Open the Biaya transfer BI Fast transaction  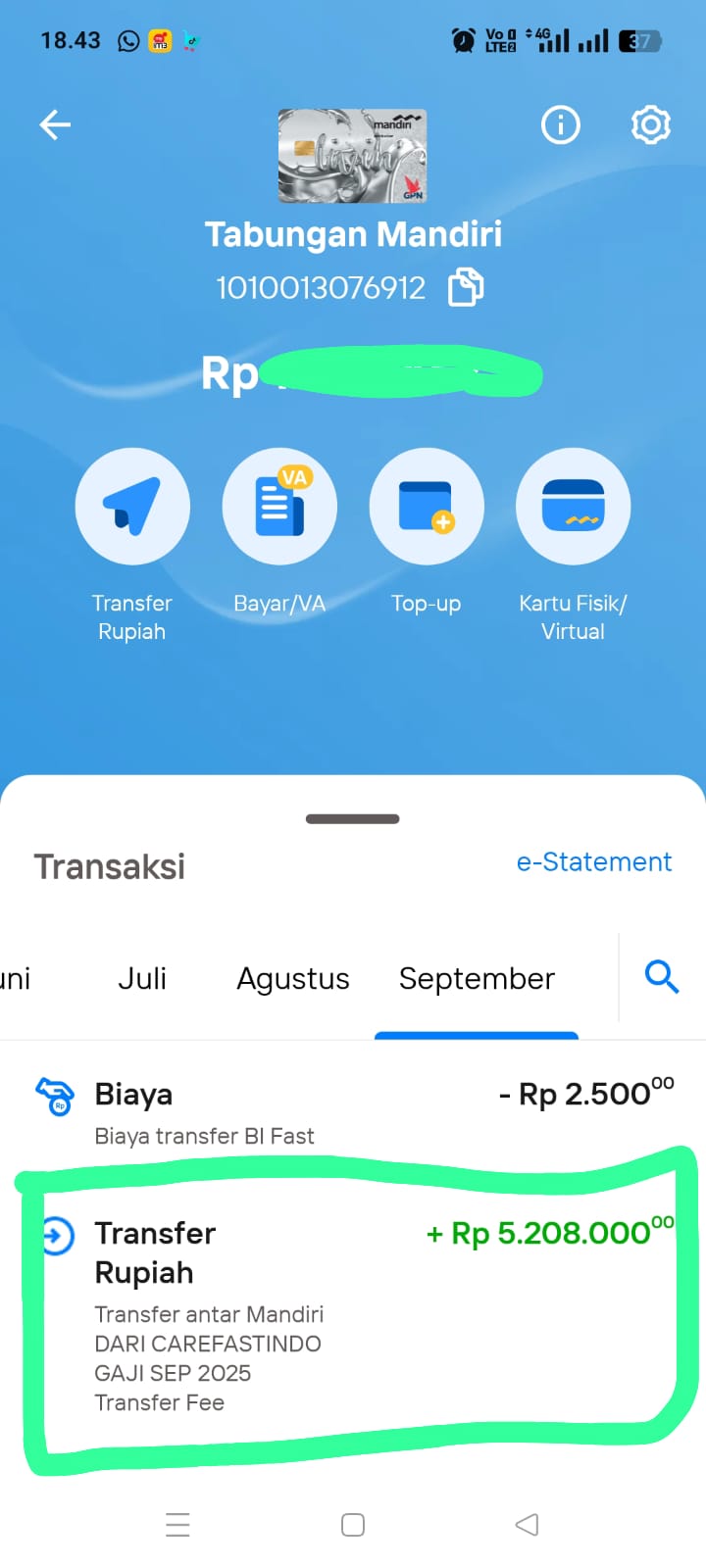[353, 1112]
